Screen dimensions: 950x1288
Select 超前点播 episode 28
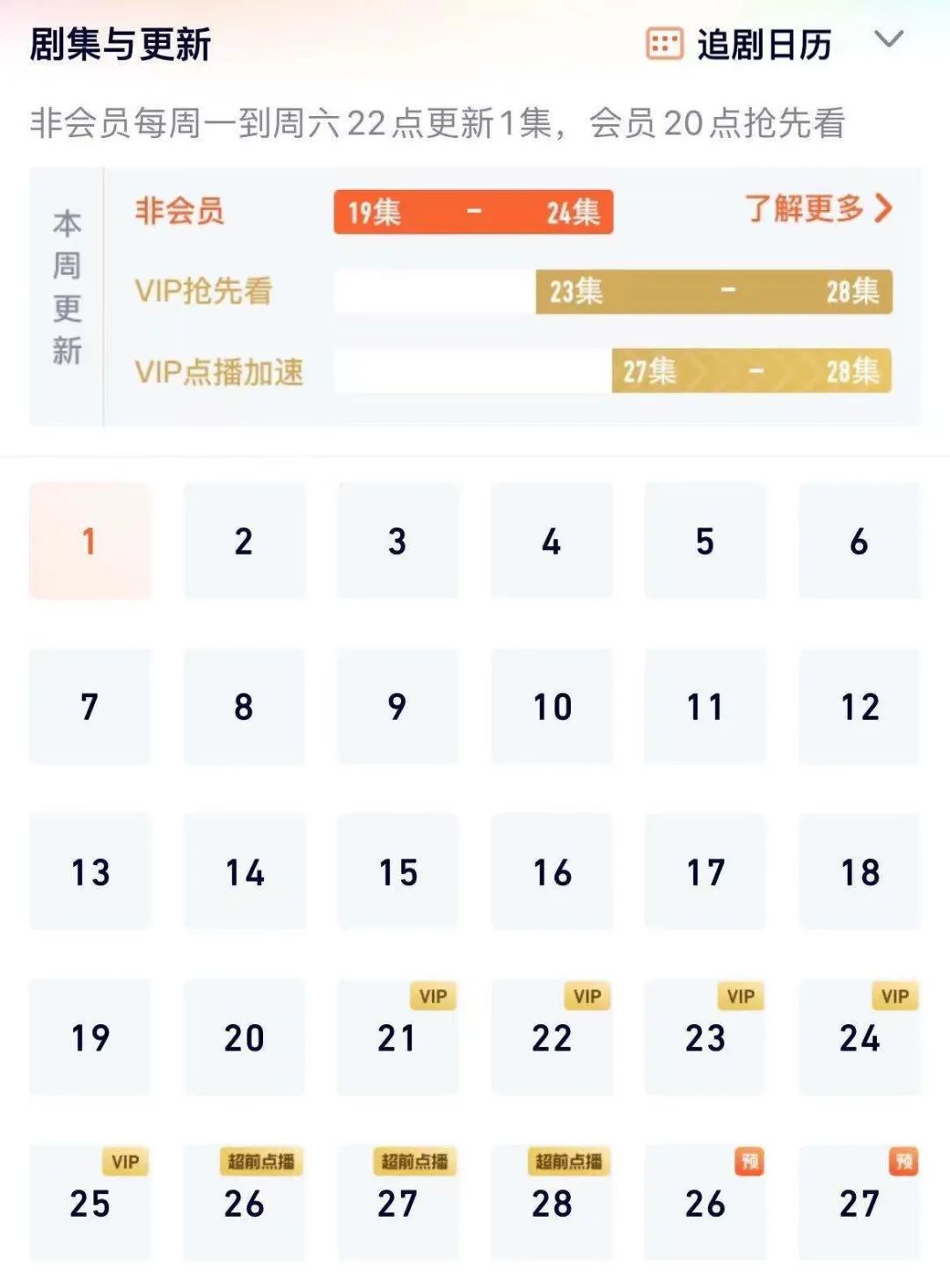[x=552, y=1203]
